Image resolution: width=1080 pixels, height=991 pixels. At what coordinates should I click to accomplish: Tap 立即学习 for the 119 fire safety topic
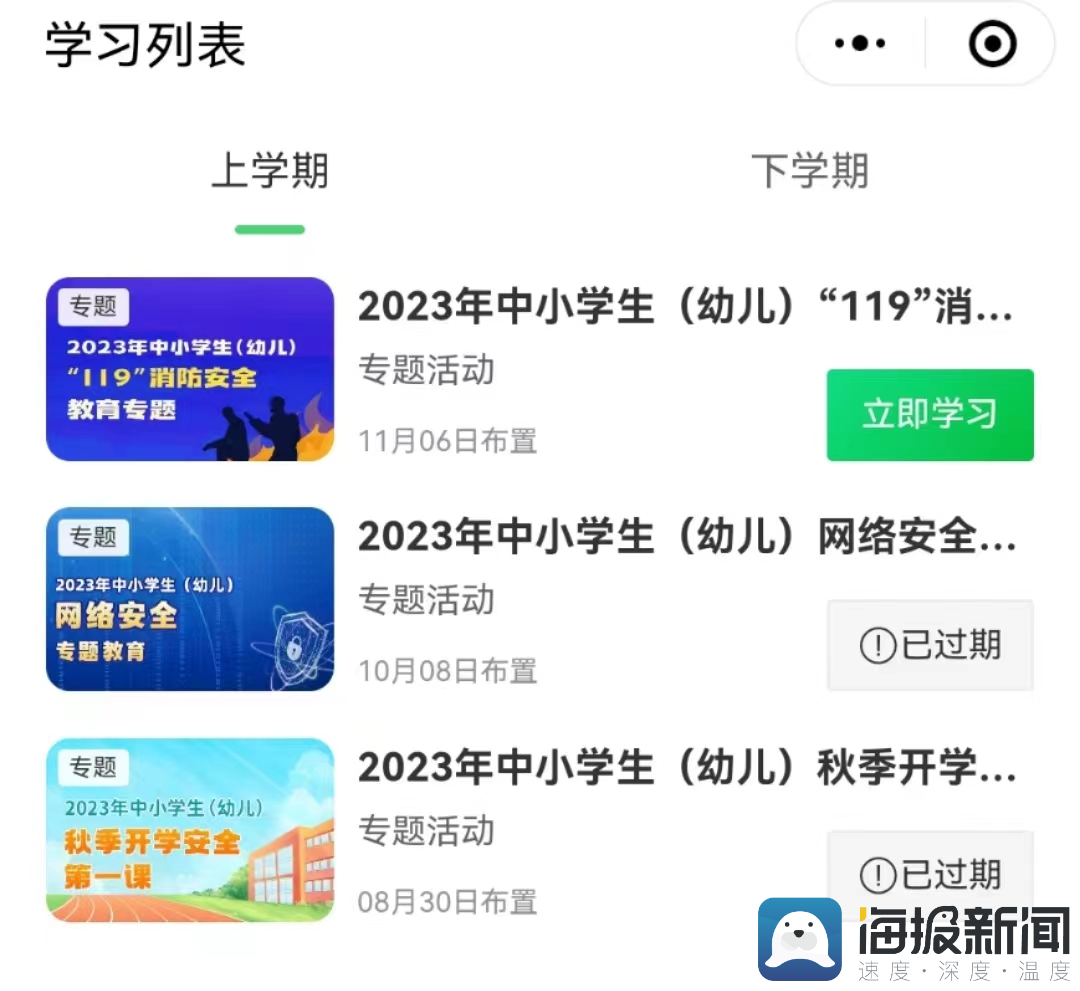pos(930,415)
